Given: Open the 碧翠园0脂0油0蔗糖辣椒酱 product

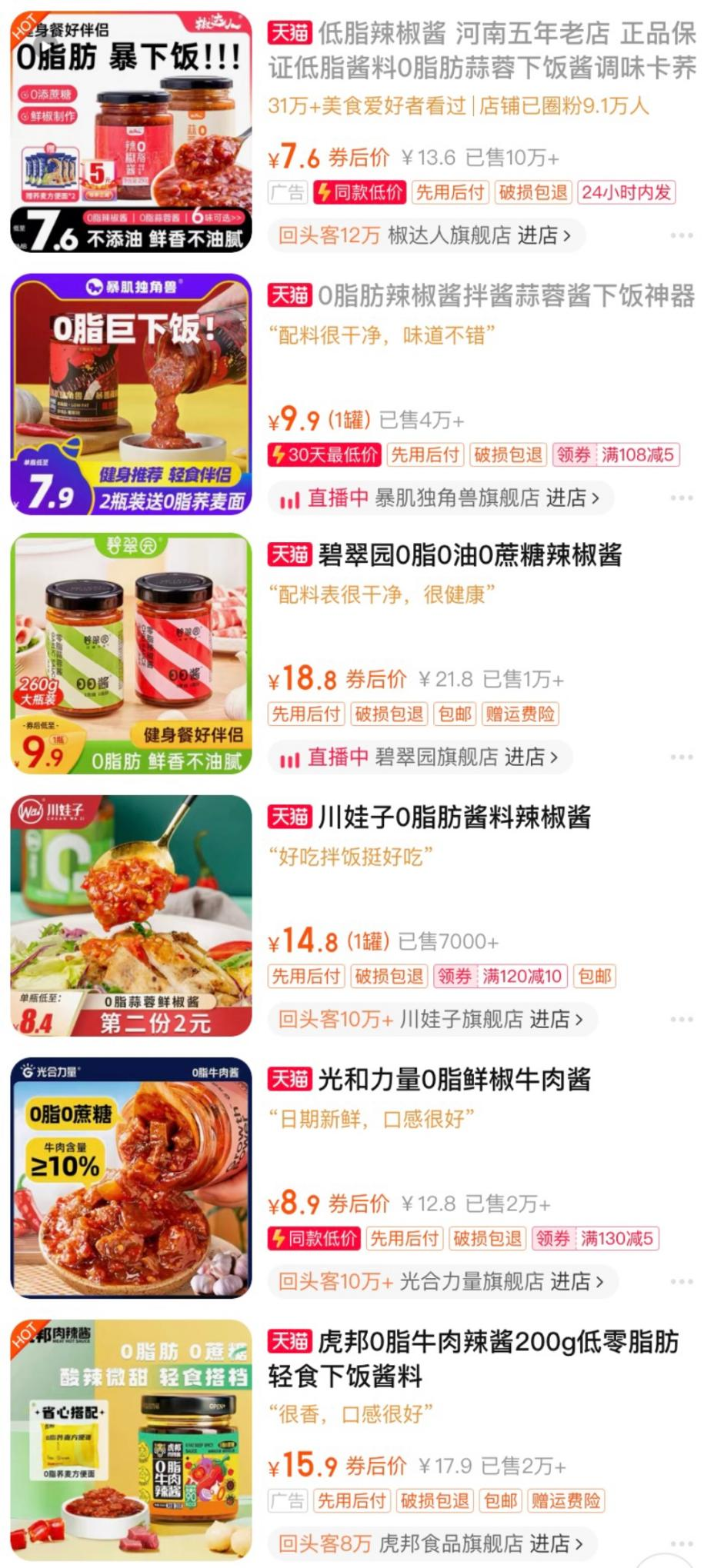Looking at the screenshot, I should click(x=469, y=555).
